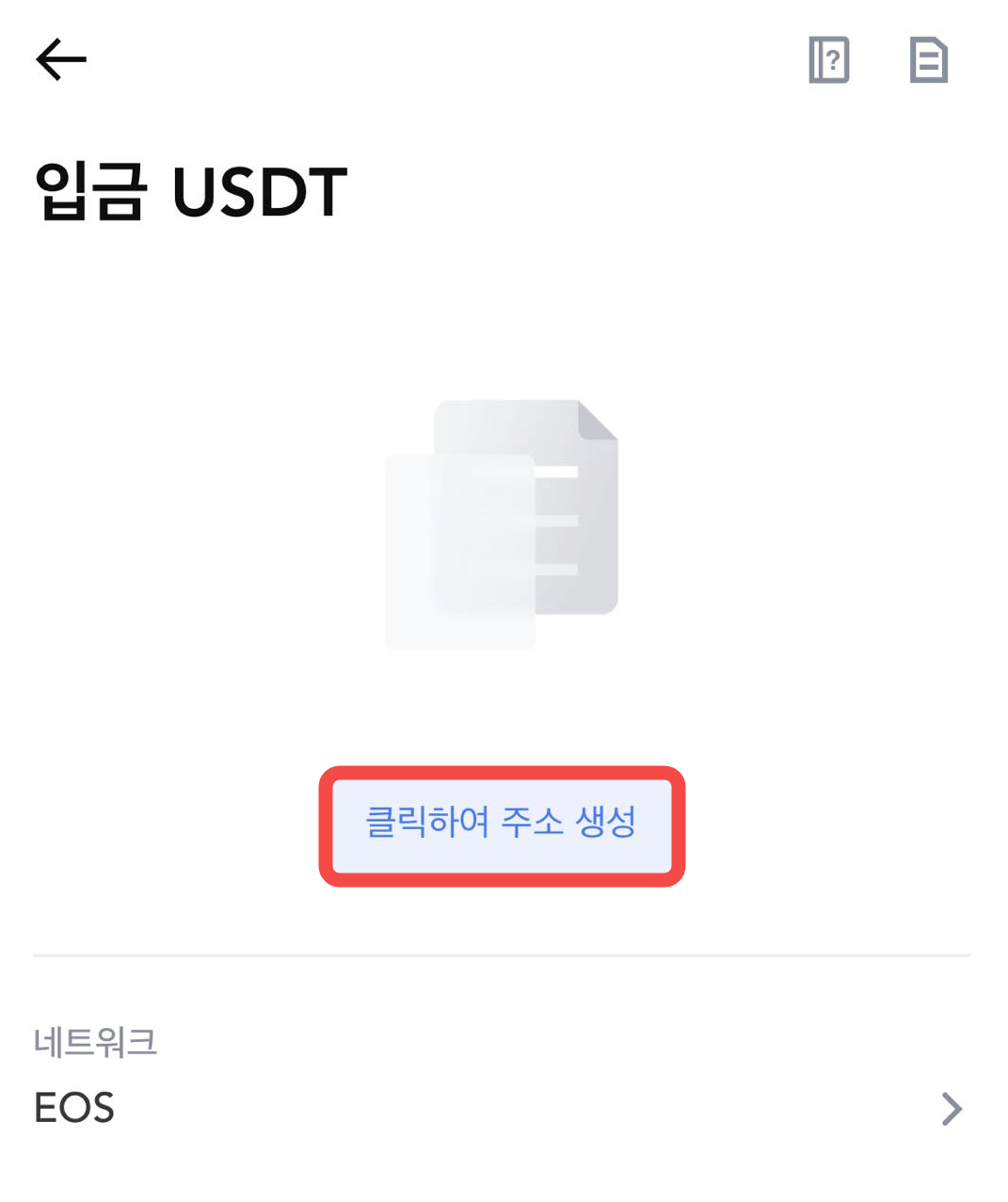
Task: Open the EOS network selector
Action: coord(501,1108)
